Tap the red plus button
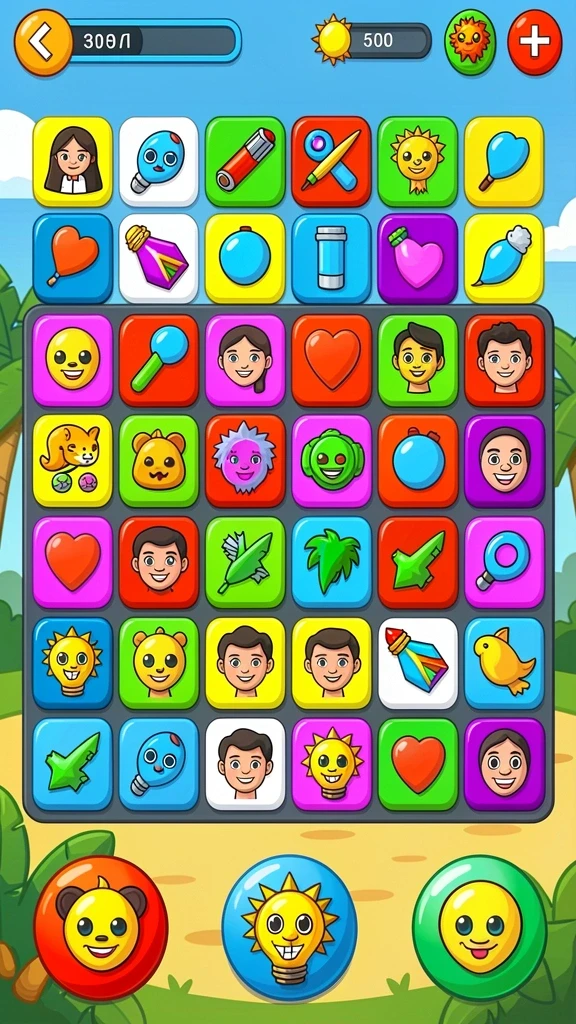The height and width of the screenshot is (1024, 576). [x=534, y=42]
